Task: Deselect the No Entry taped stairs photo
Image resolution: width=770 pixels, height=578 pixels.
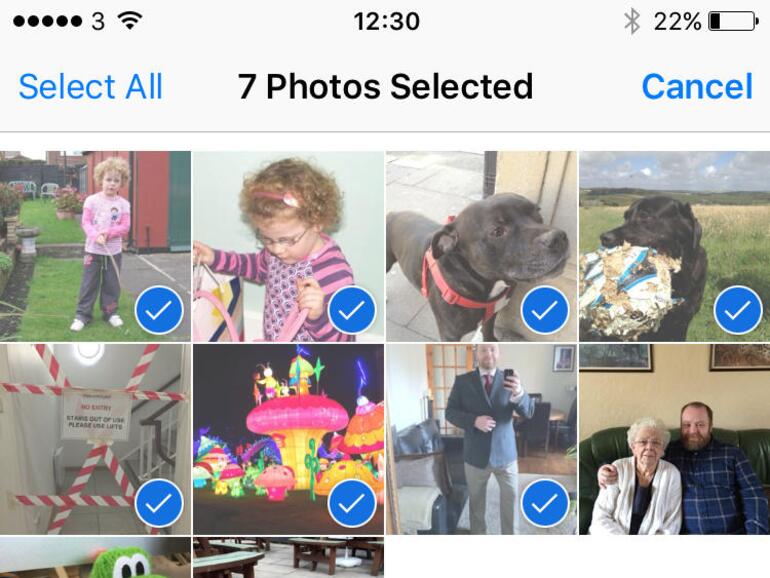Action: (x=95, y=439)
